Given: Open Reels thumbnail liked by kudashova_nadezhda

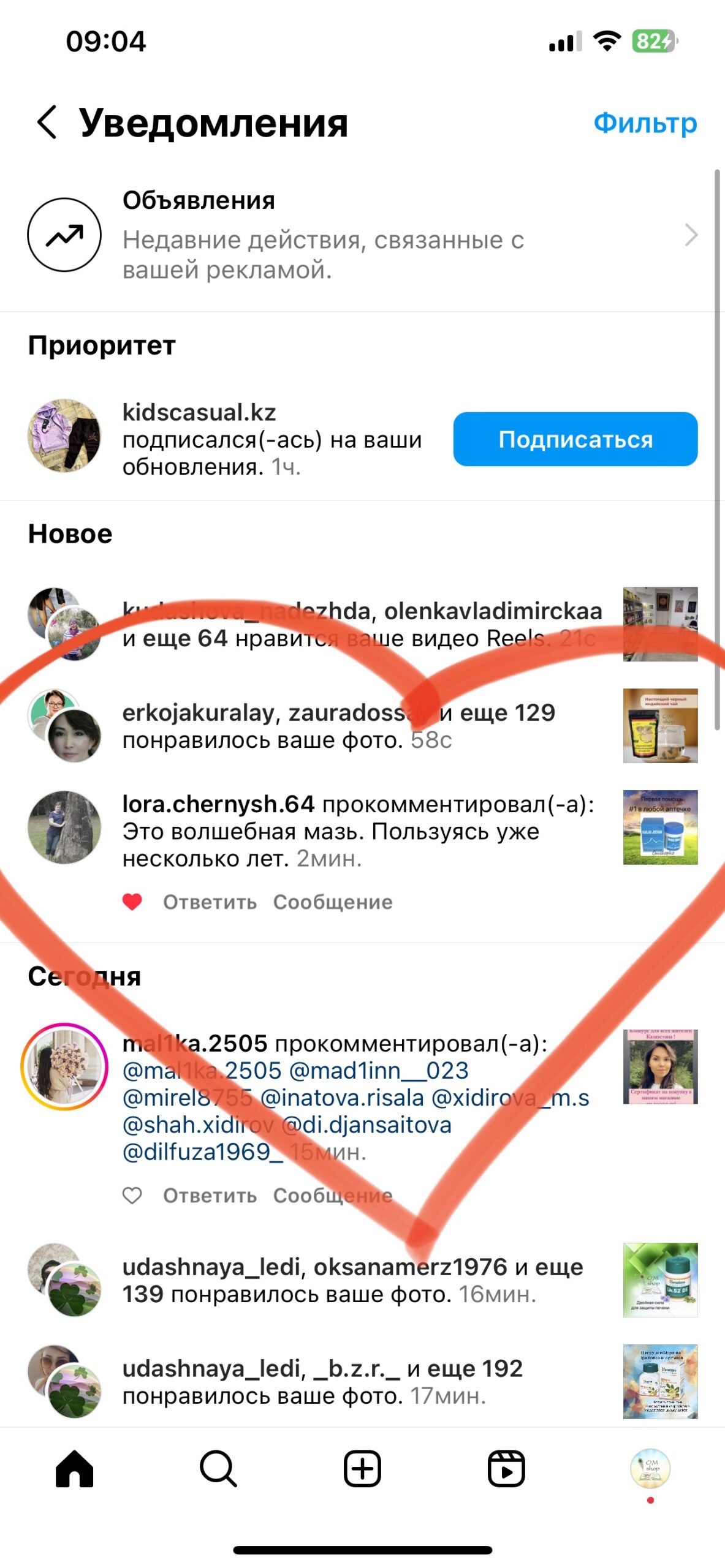Looking at the screenshot, I should coord(659,624).
